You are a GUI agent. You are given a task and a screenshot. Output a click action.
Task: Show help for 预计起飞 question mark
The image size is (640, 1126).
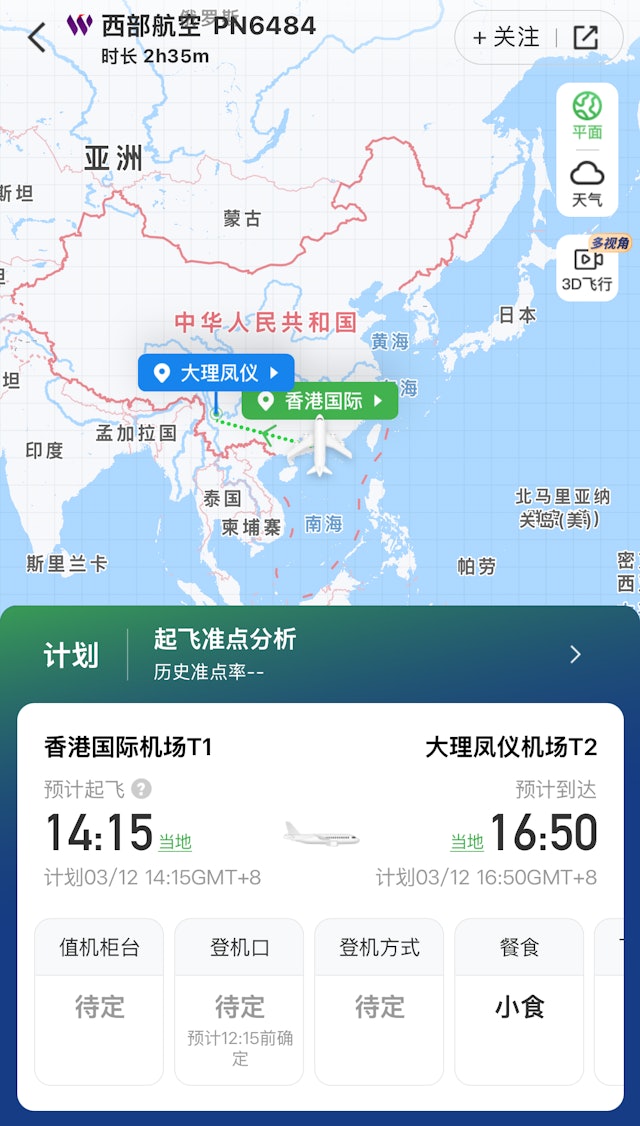[x=142, y=789]
